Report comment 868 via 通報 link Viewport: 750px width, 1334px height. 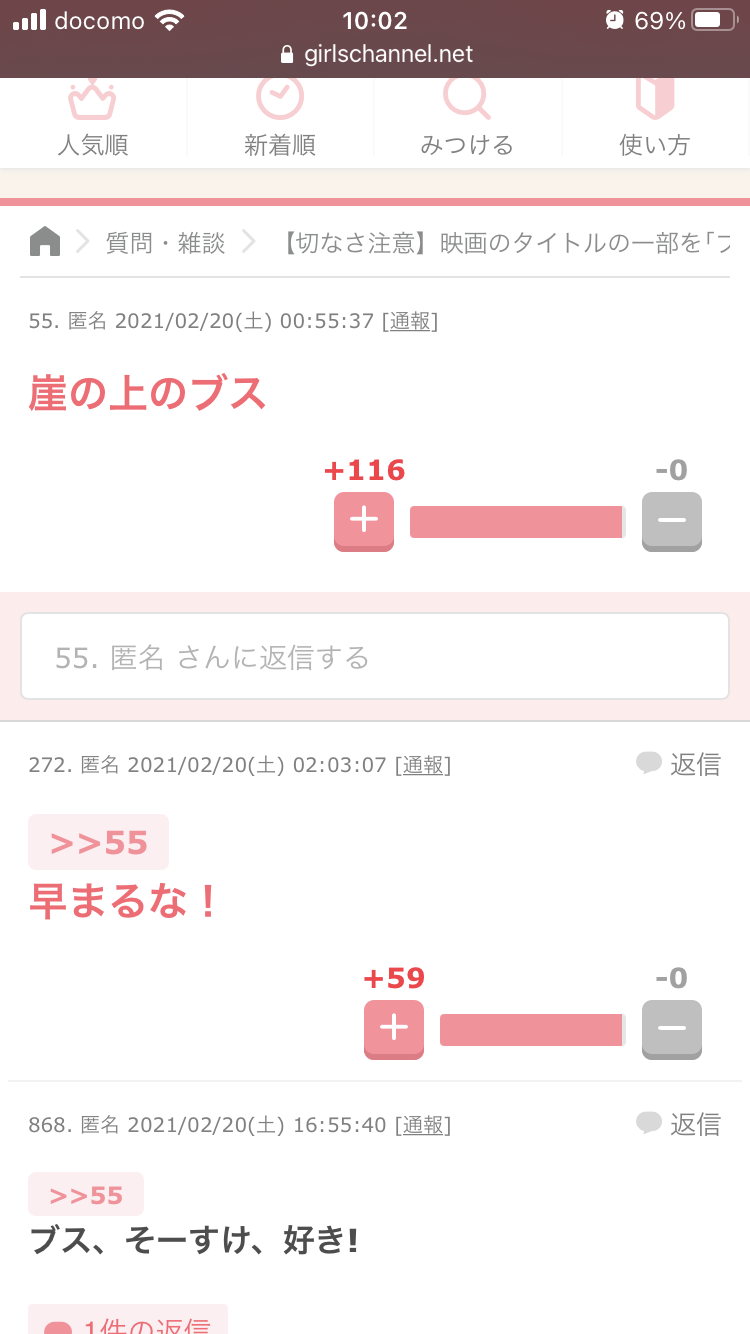423,1125
